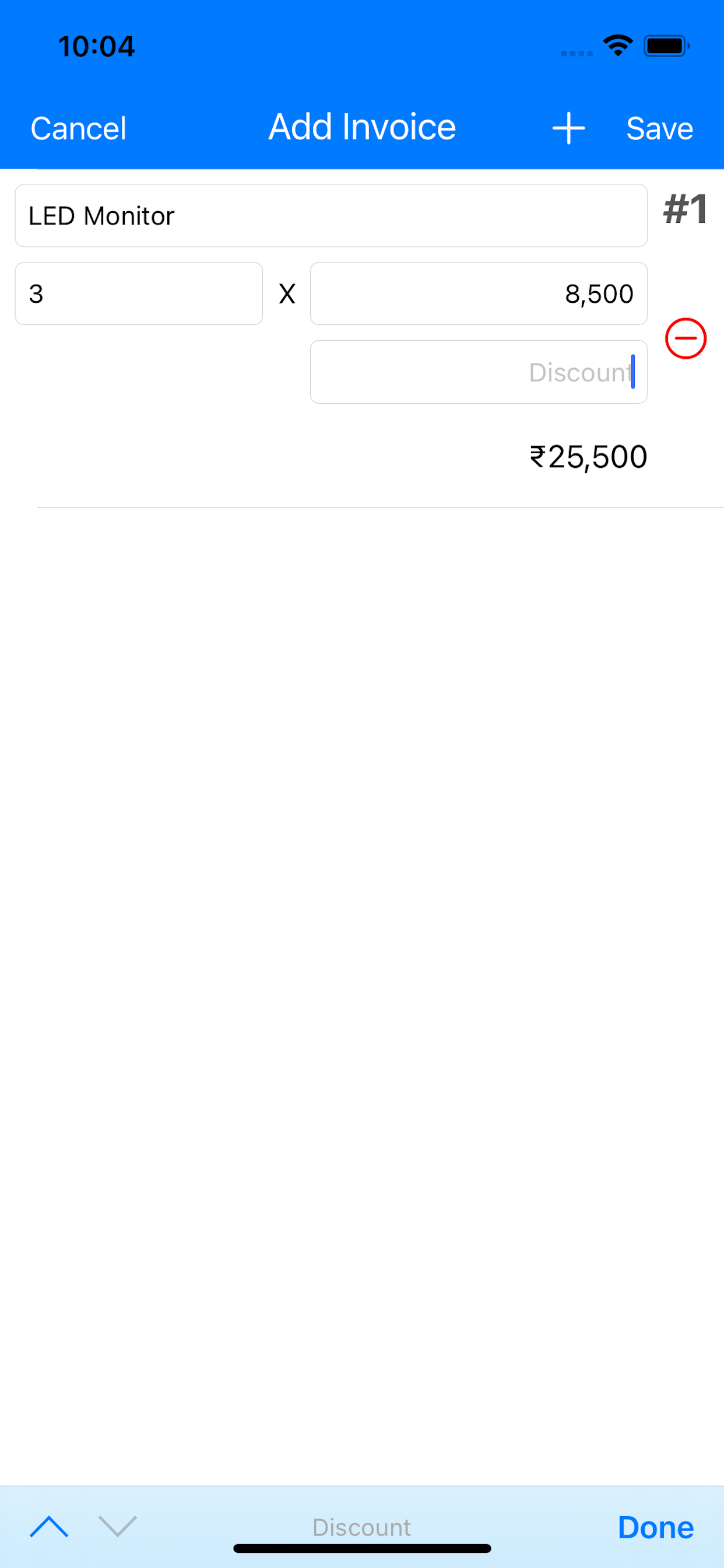Tap Done on the keyboard toolbar
The height and width of the screenshot is (1568, 724).
(655, 1527)
